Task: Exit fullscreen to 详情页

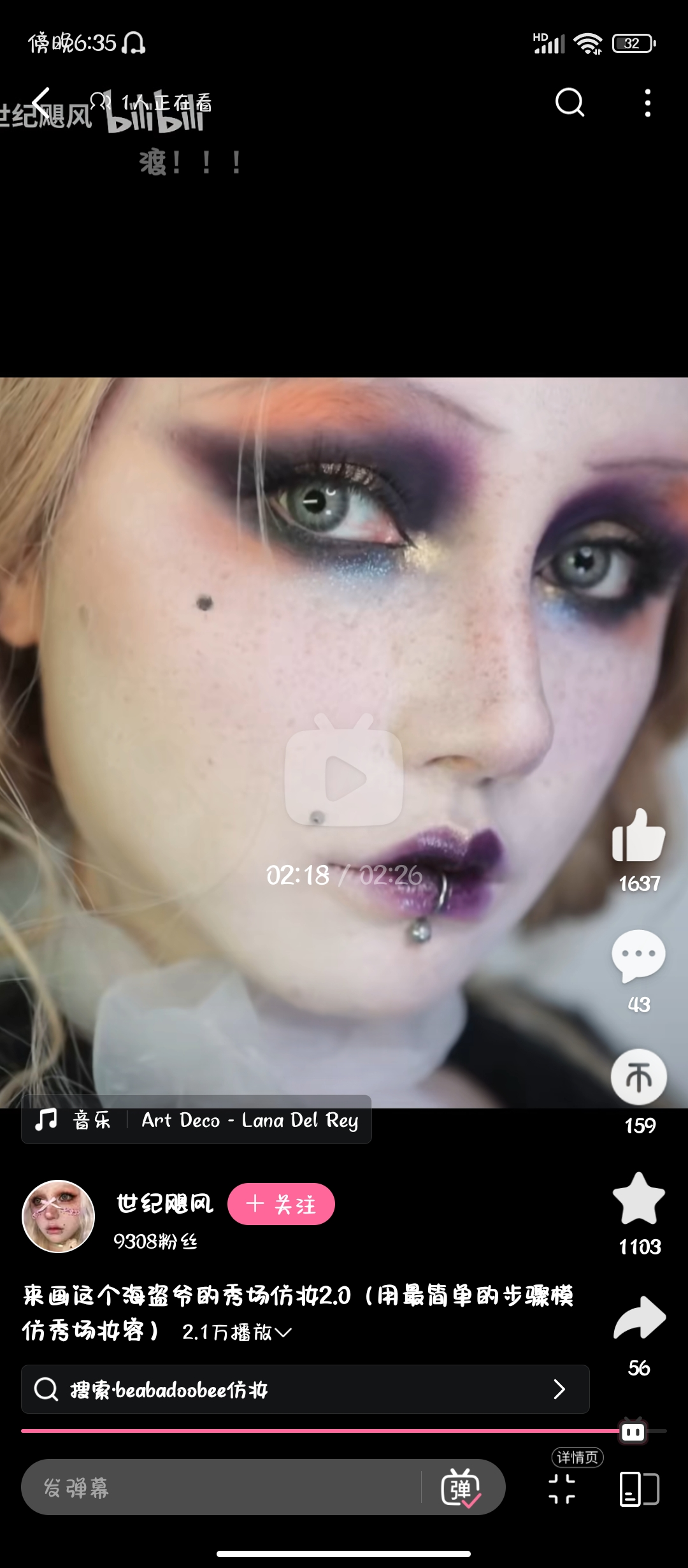Action: (562, 1488)
